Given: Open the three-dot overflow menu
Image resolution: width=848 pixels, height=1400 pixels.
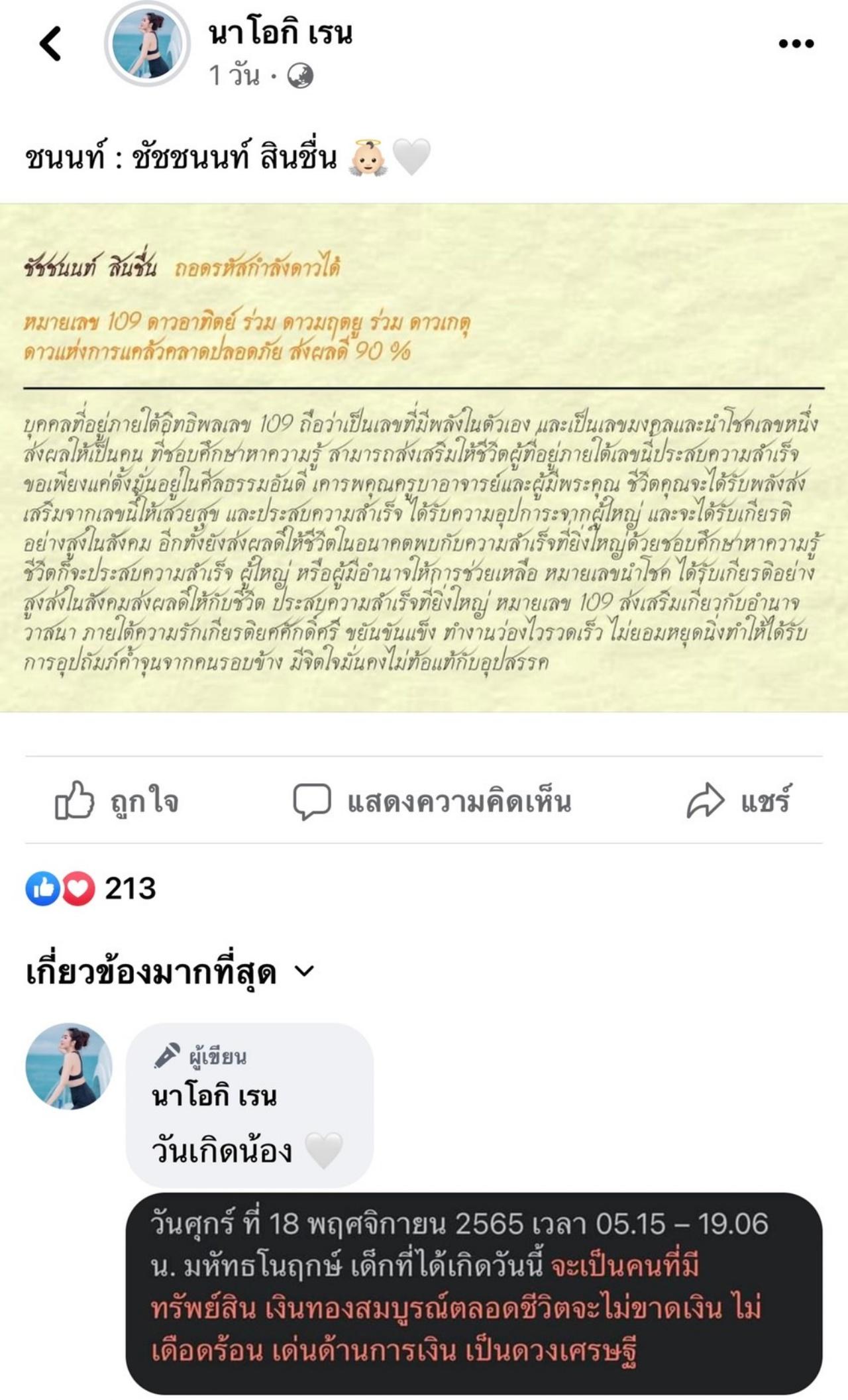Looking at the screenshot, I should 796,44.
